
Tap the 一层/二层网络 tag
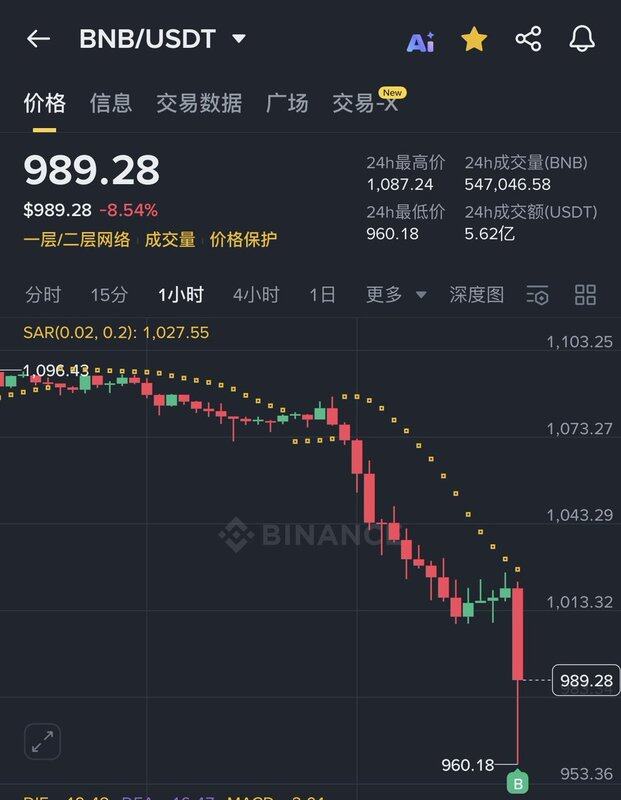tap(77, 239)
